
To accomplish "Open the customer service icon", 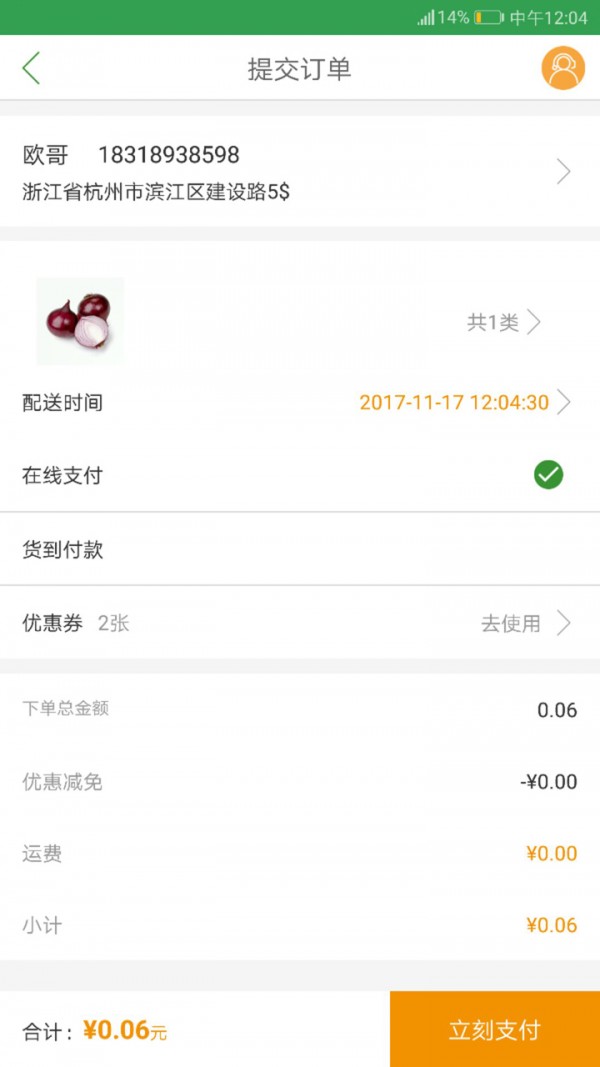I will (x=563, y=68).
